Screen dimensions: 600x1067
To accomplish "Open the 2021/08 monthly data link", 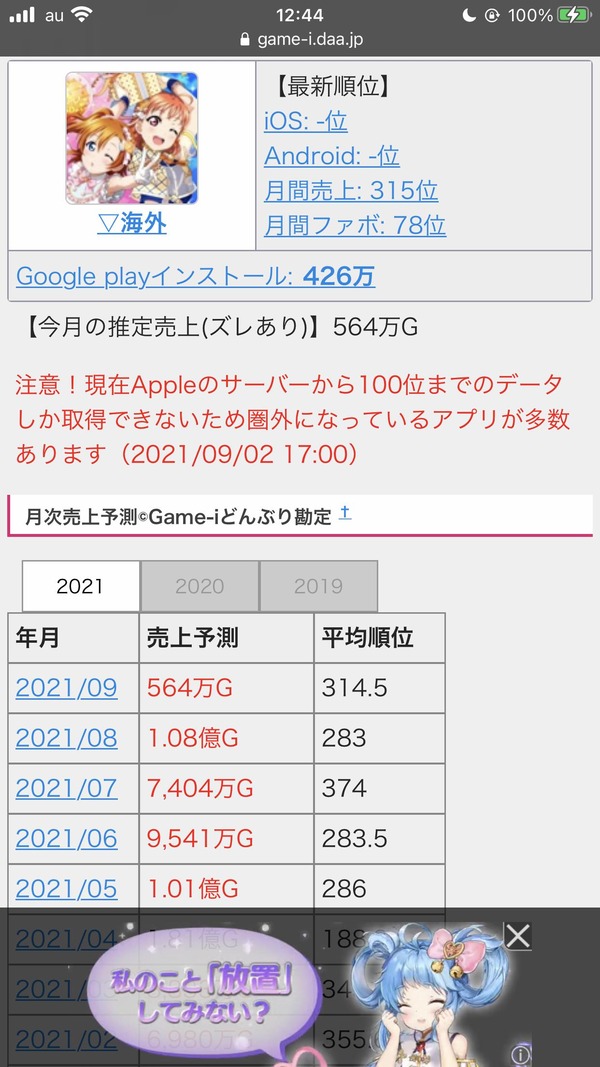I will tap(67, 738).
